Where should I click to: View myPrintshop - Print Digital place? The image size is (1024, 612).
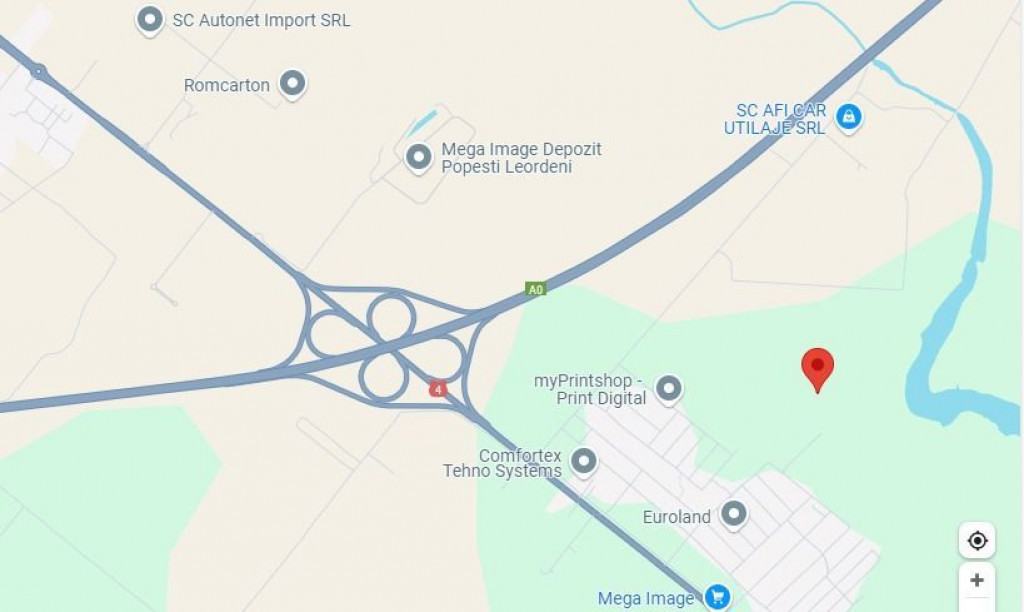tap(668, 388)
